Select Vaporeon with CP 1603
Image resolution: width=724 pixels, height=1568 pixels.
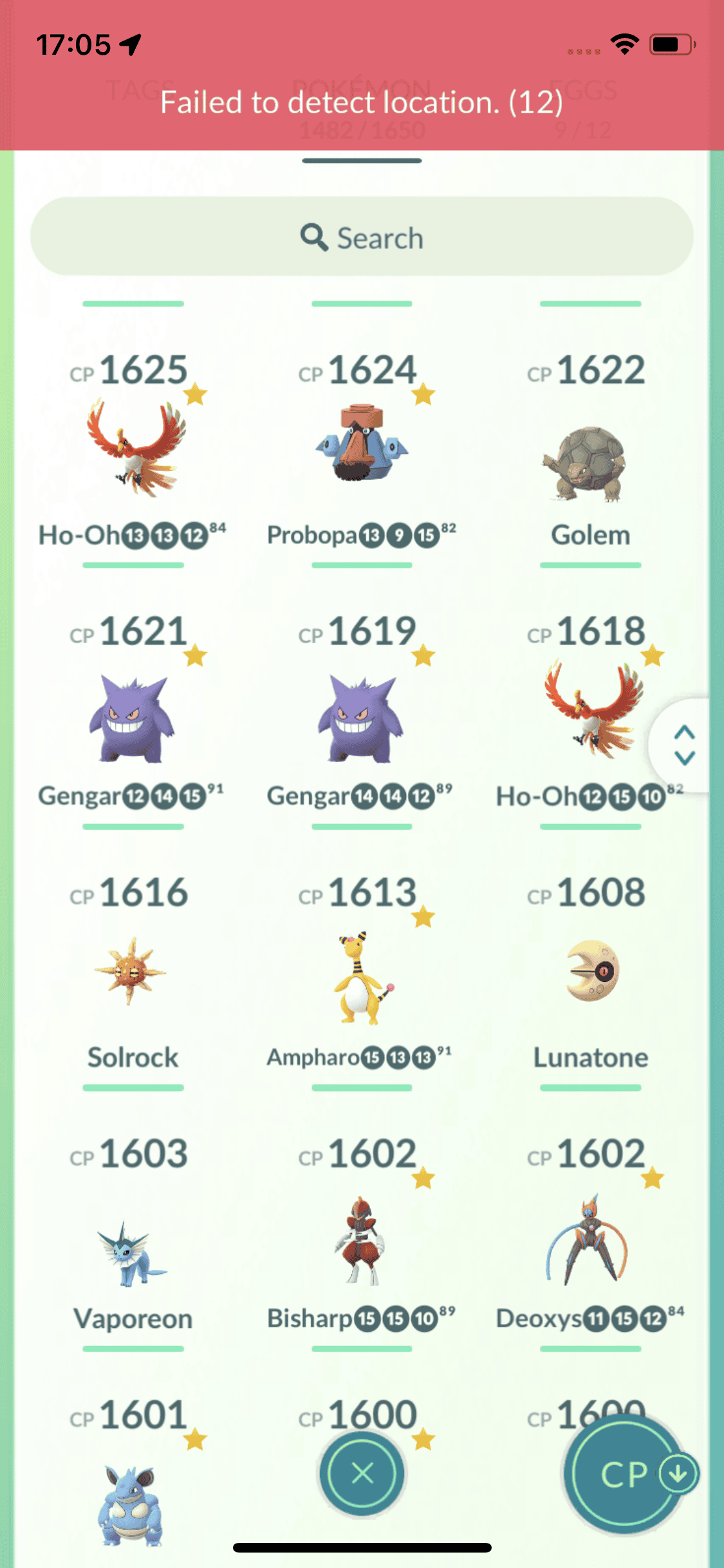point(133,1252)
